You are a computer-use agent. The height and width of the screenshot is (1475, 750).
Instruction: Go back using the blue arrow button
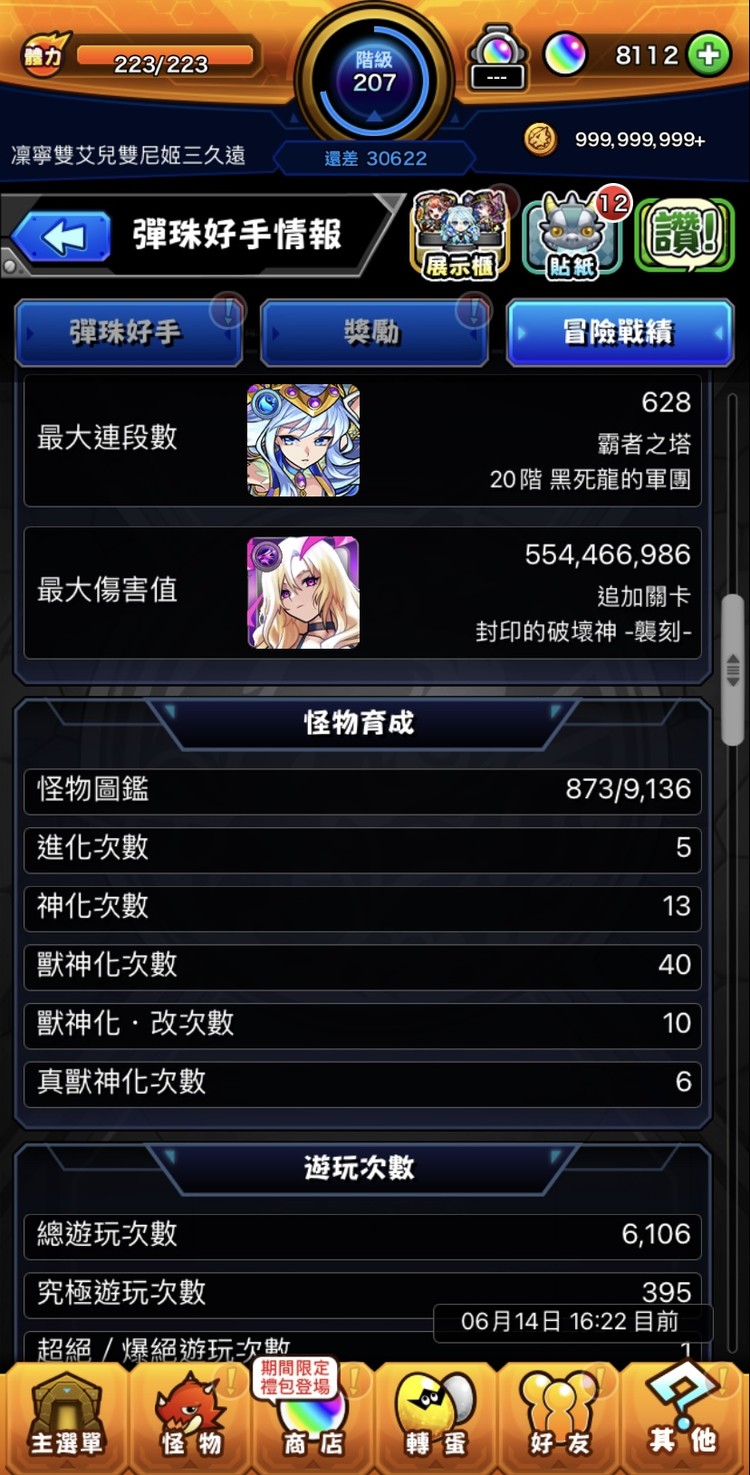[61, 236]
